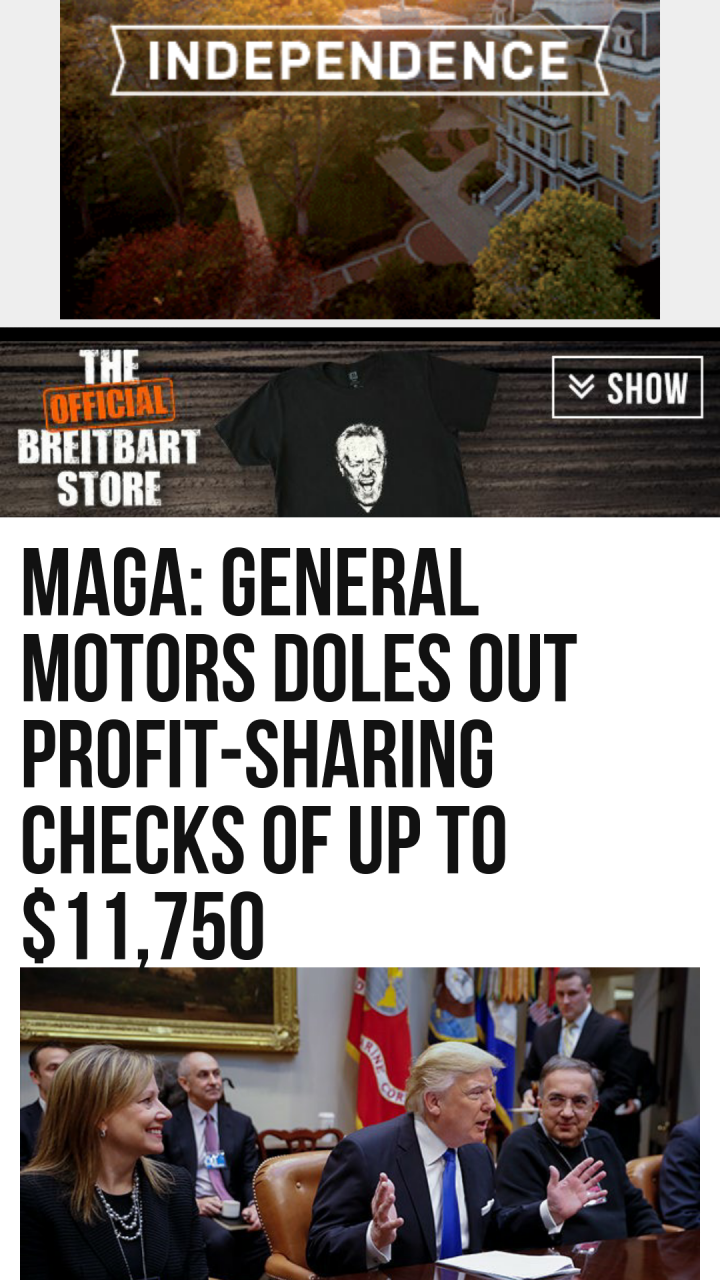Screen dimensions: 720x1280
Task: Open the Independence ad banner
Action: point(360,160)
